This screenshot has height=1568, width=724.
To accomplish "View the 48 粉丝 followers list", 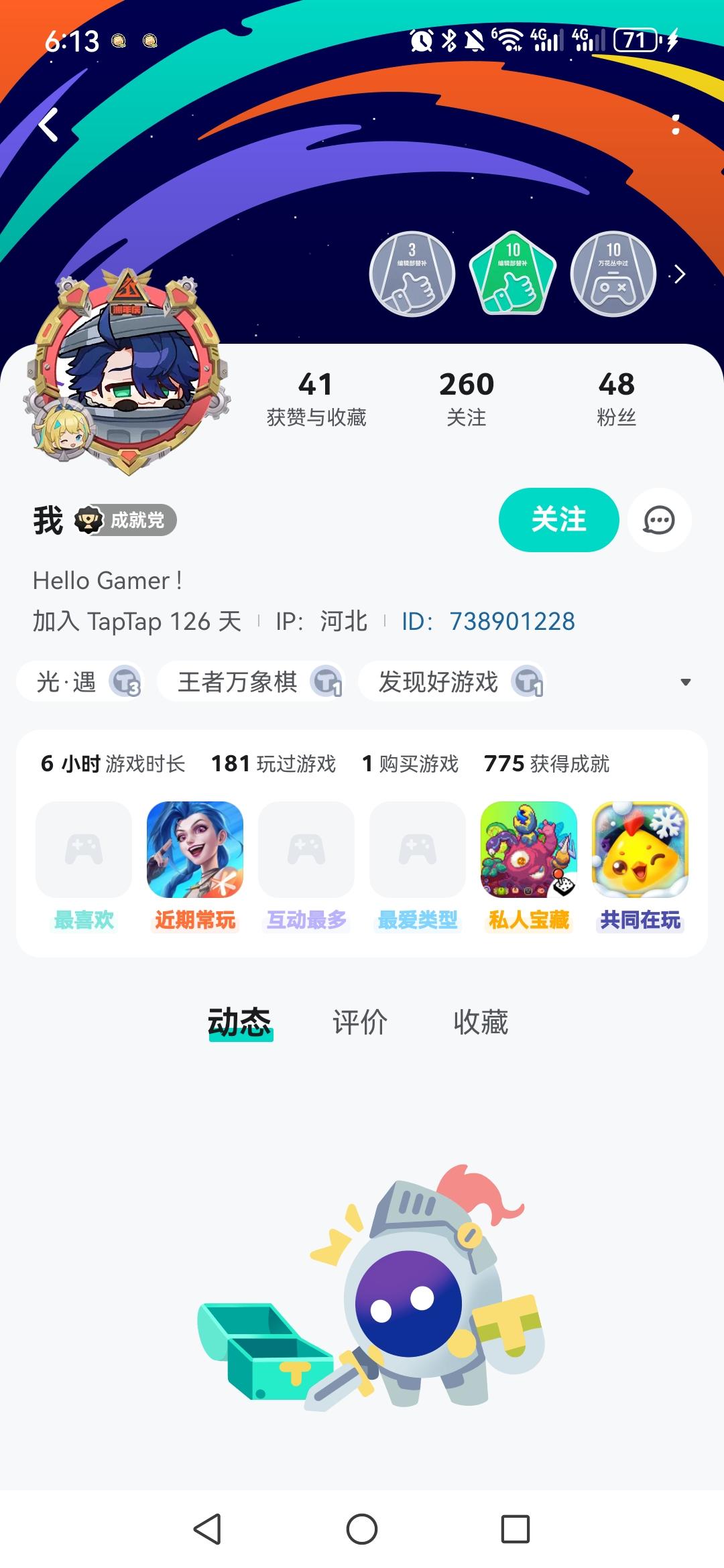I will pyautogui.click(x=616, y=398).
